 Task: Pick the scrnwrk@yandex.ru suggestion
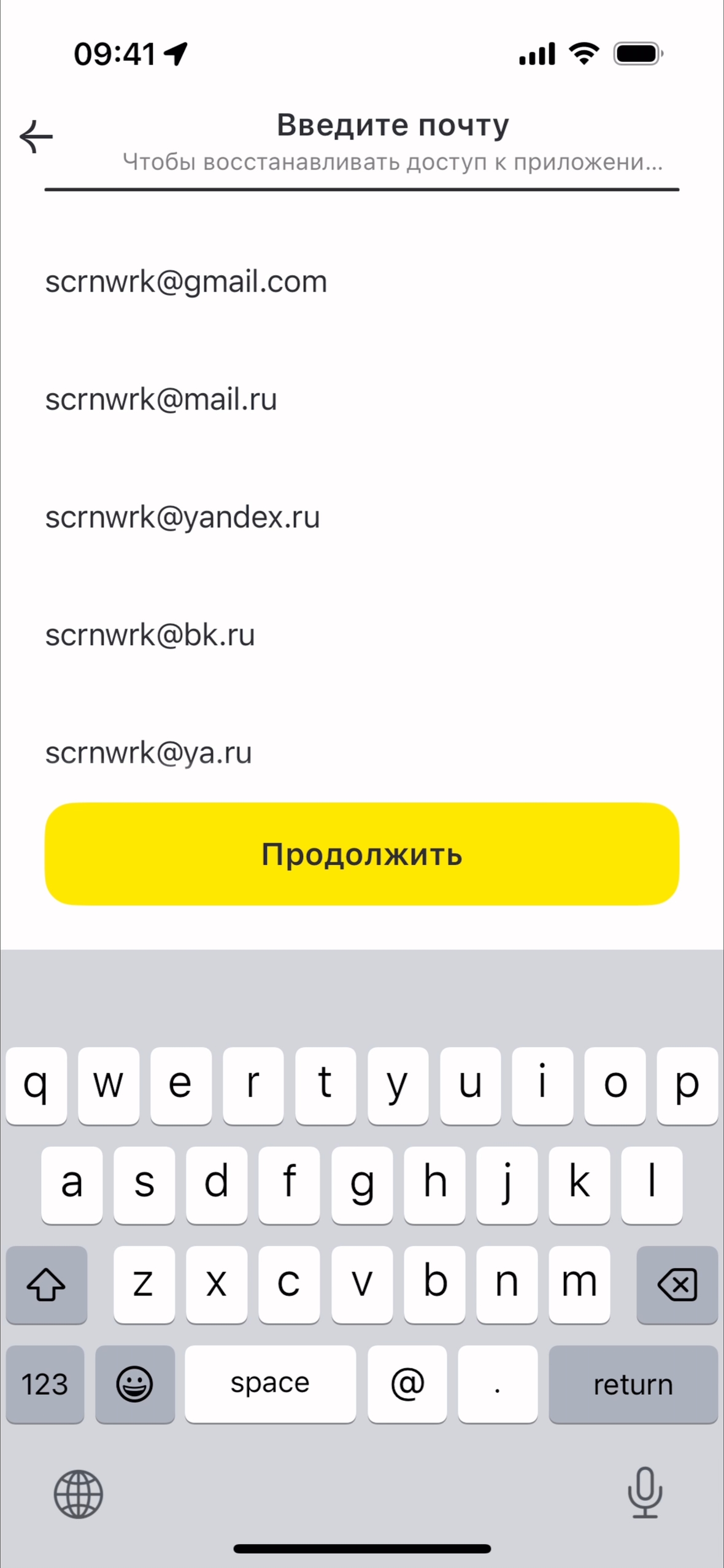tap(182, 518)
